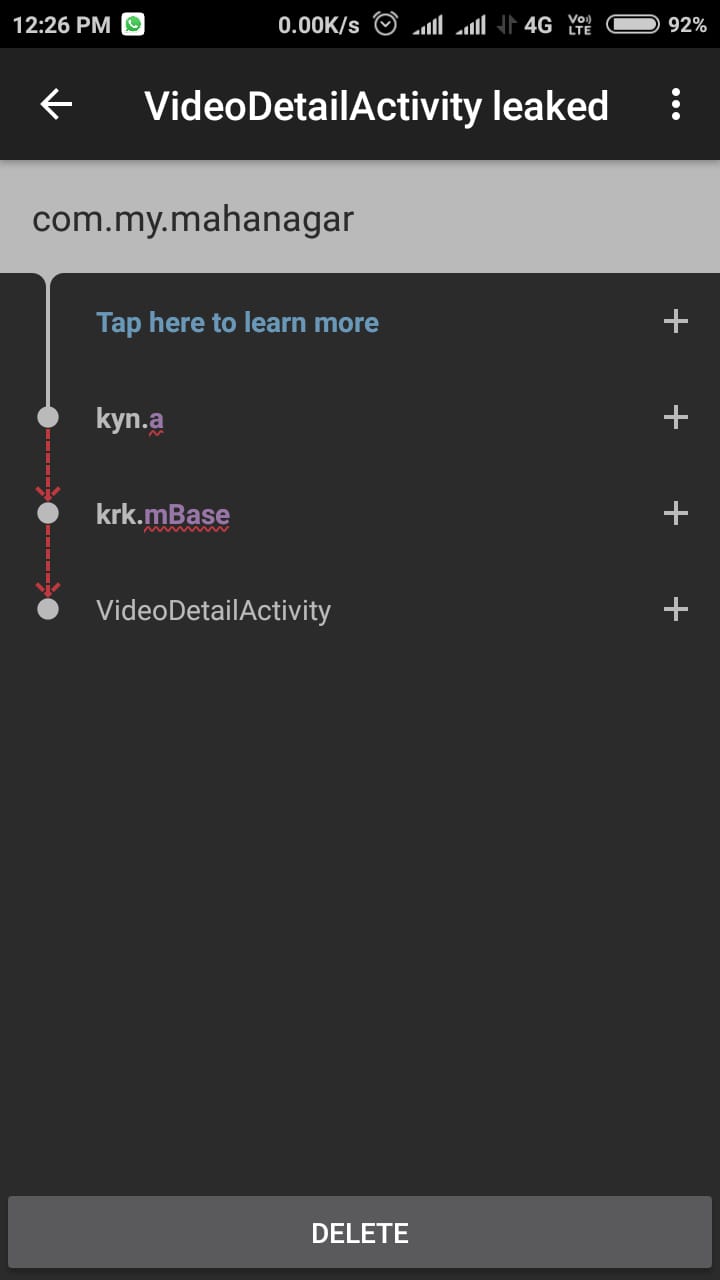
Task: Expand the VideoDetailActivity row
Action: (x=676, y=609)
